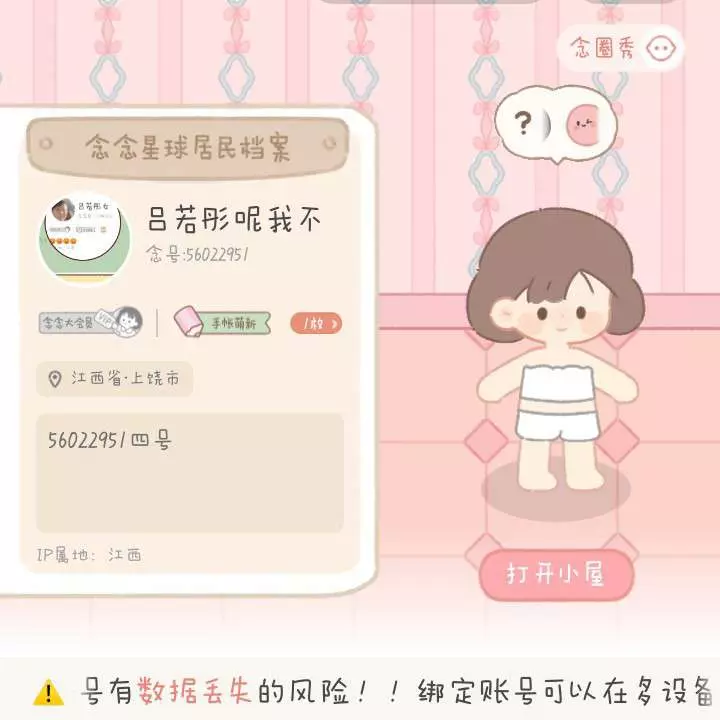The width and height of the screenshot is (720, 720).
Task: Open the 念圈秀 button
Action: [620, 48]
